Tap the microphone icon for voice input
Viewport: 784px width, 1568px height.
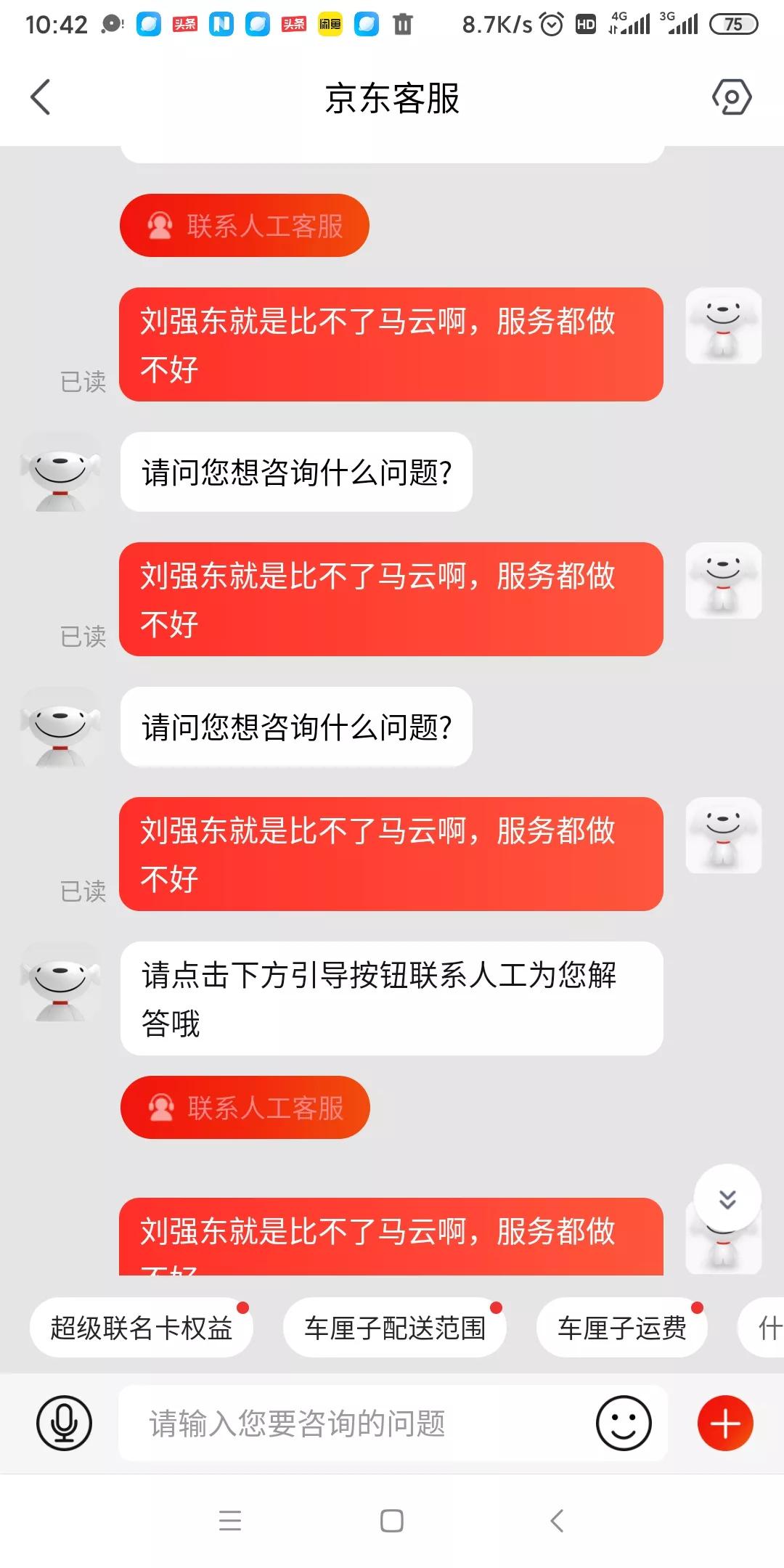[x=64, y=1421]
